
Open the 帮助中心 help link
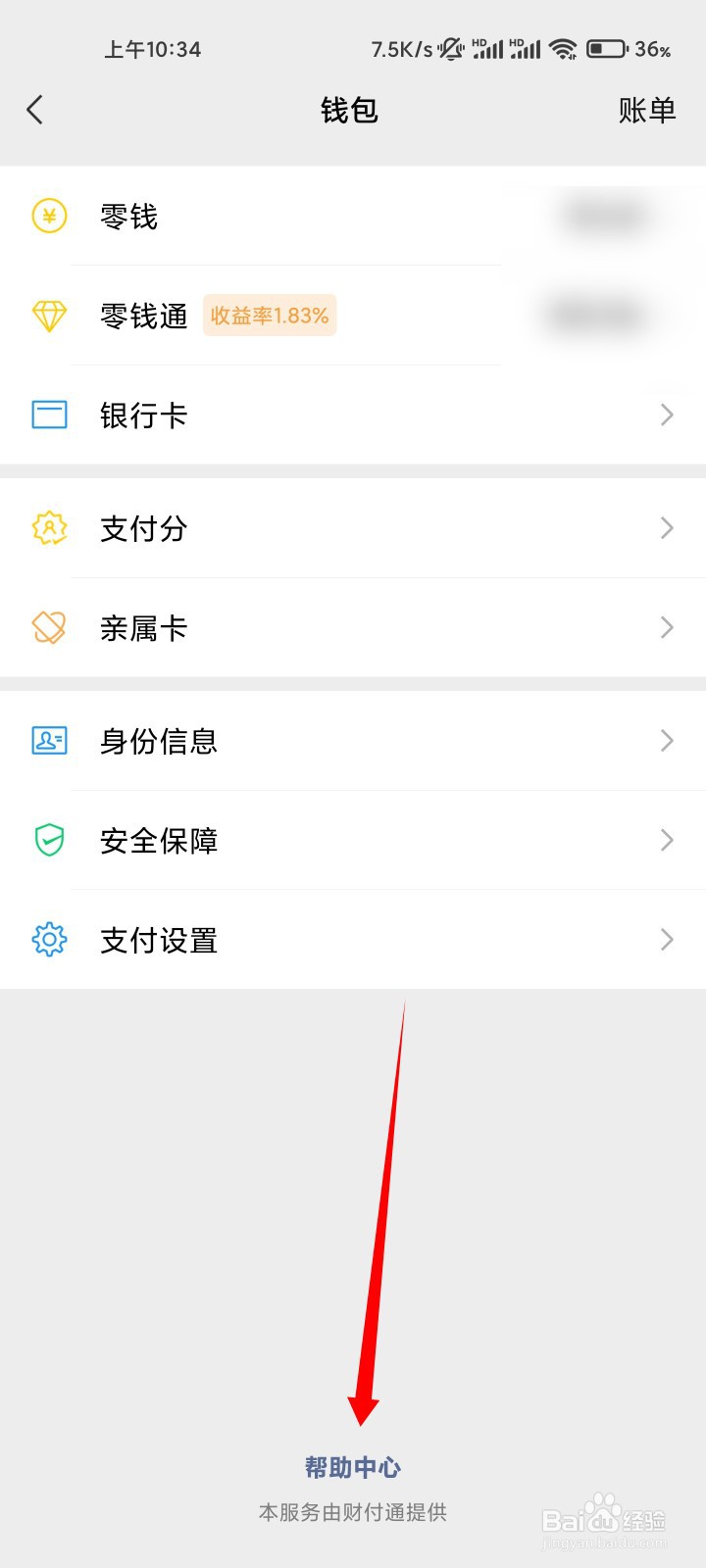click(x=352, y=1467)
